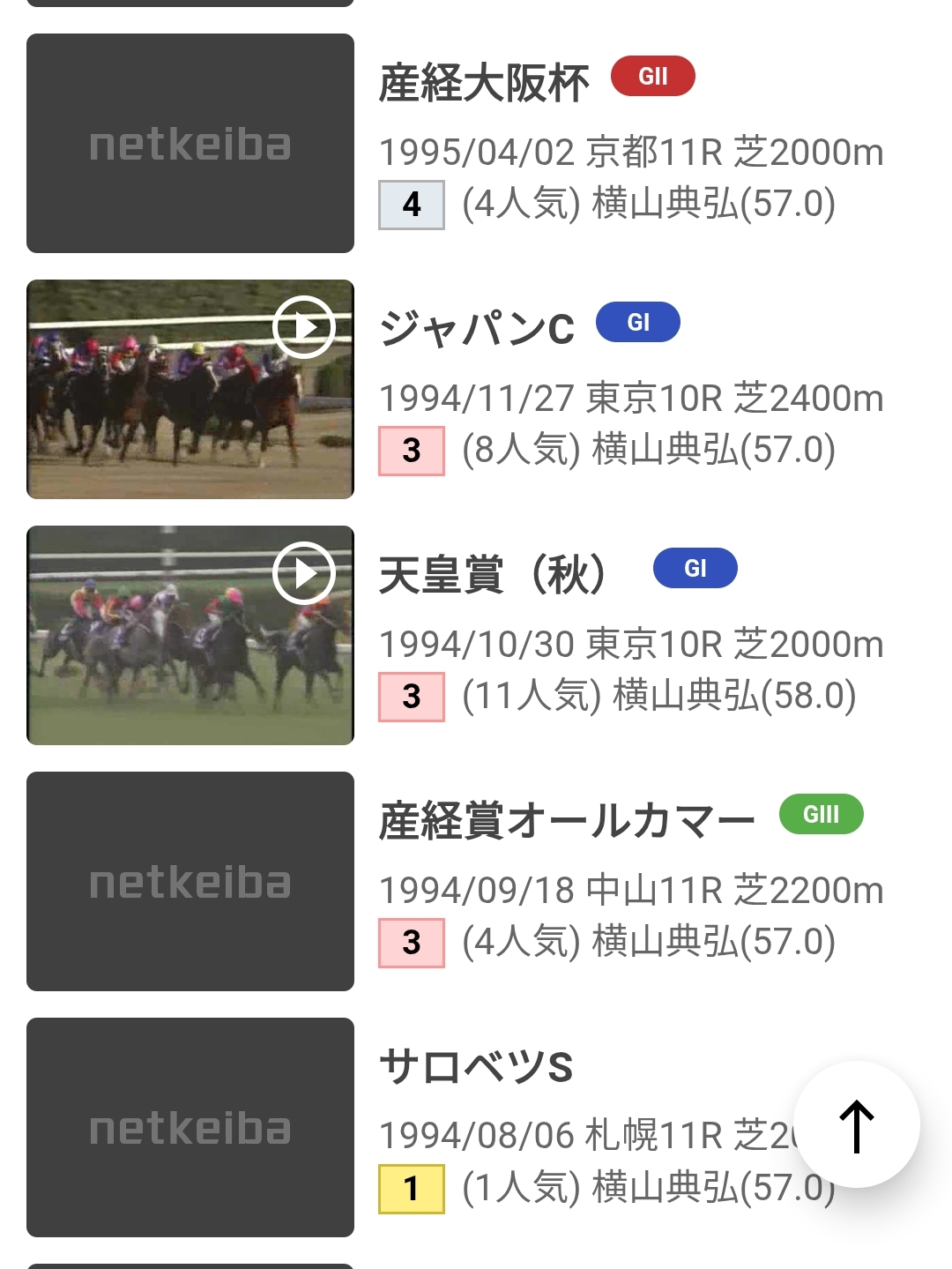Play the 天皇賞(秋) race video
The width and height of the screenshot is (952, 1269).
click(x=303, y=573)
